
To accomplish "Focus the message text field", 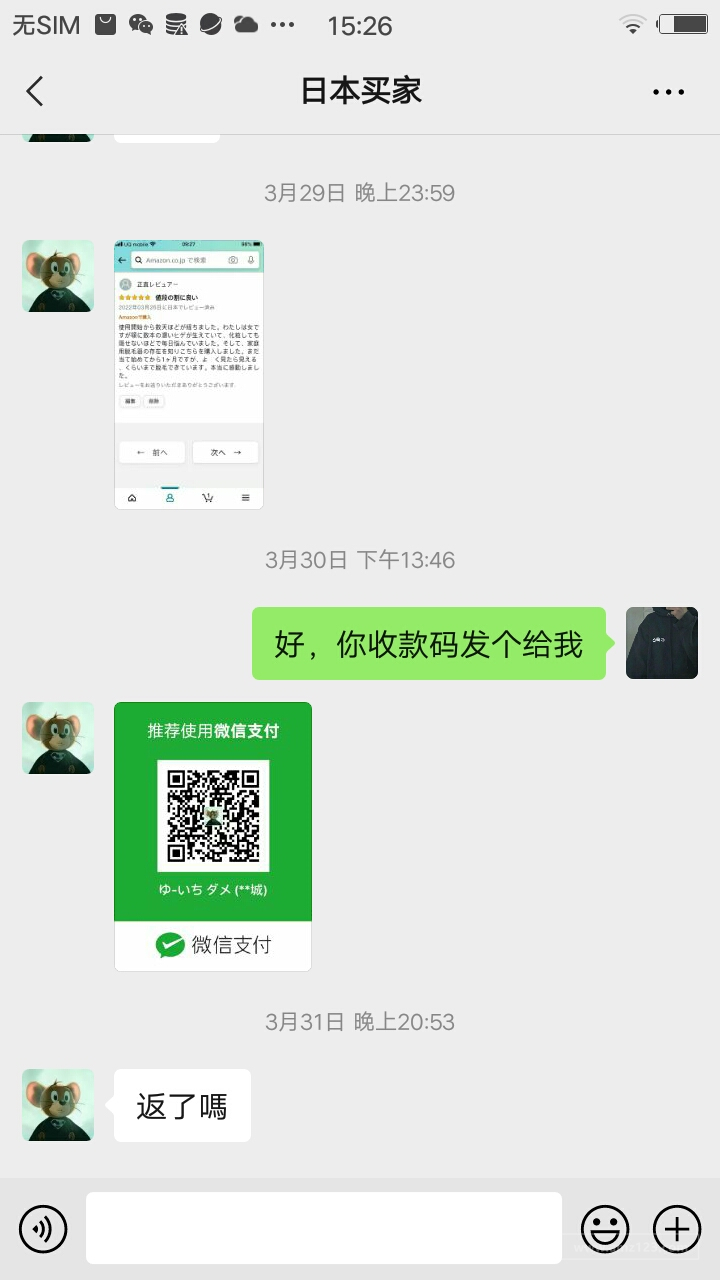I will pos(323,1228).
